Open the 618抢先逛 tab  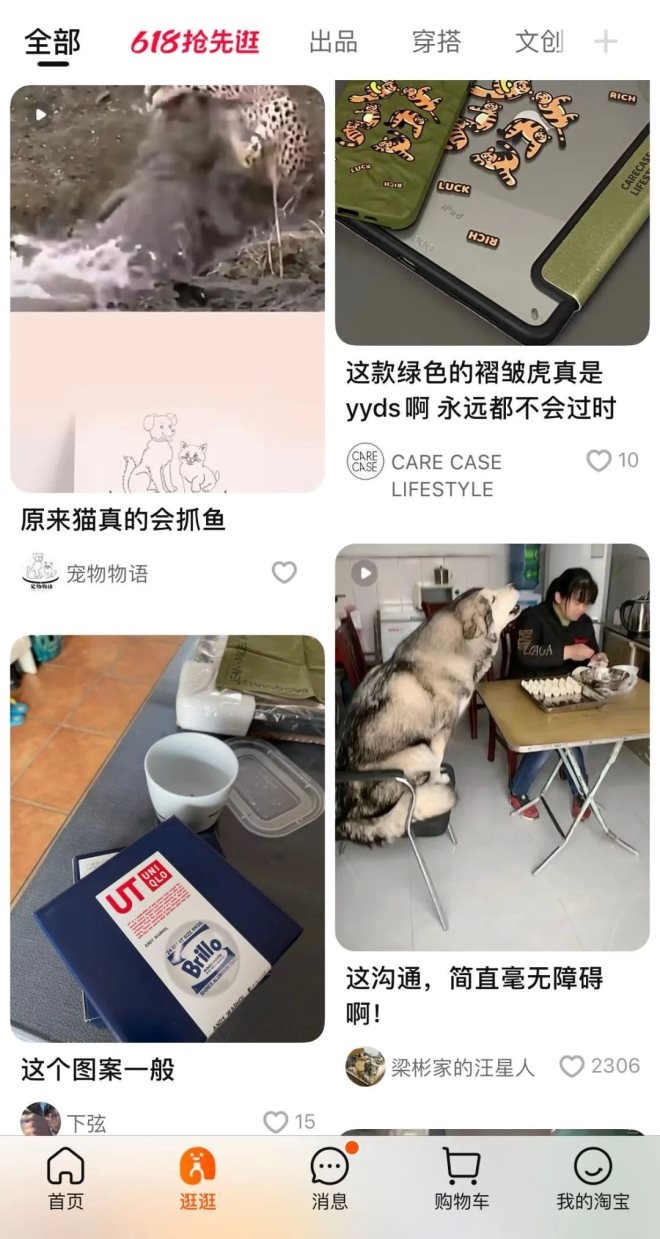tap(195, 42)
